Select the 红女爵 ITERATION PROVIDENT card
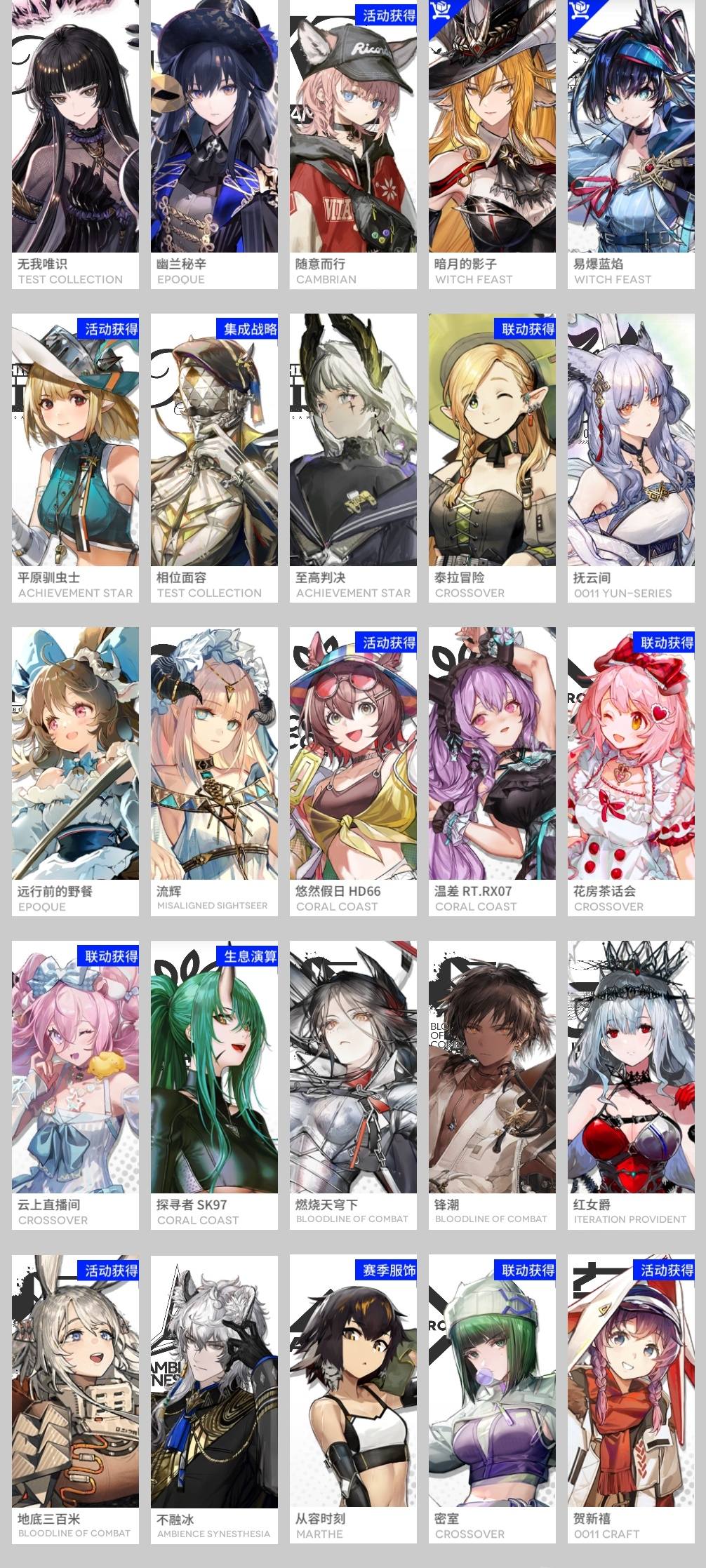This screenshot has width=706, height=1568. (x=631, y=1085)
